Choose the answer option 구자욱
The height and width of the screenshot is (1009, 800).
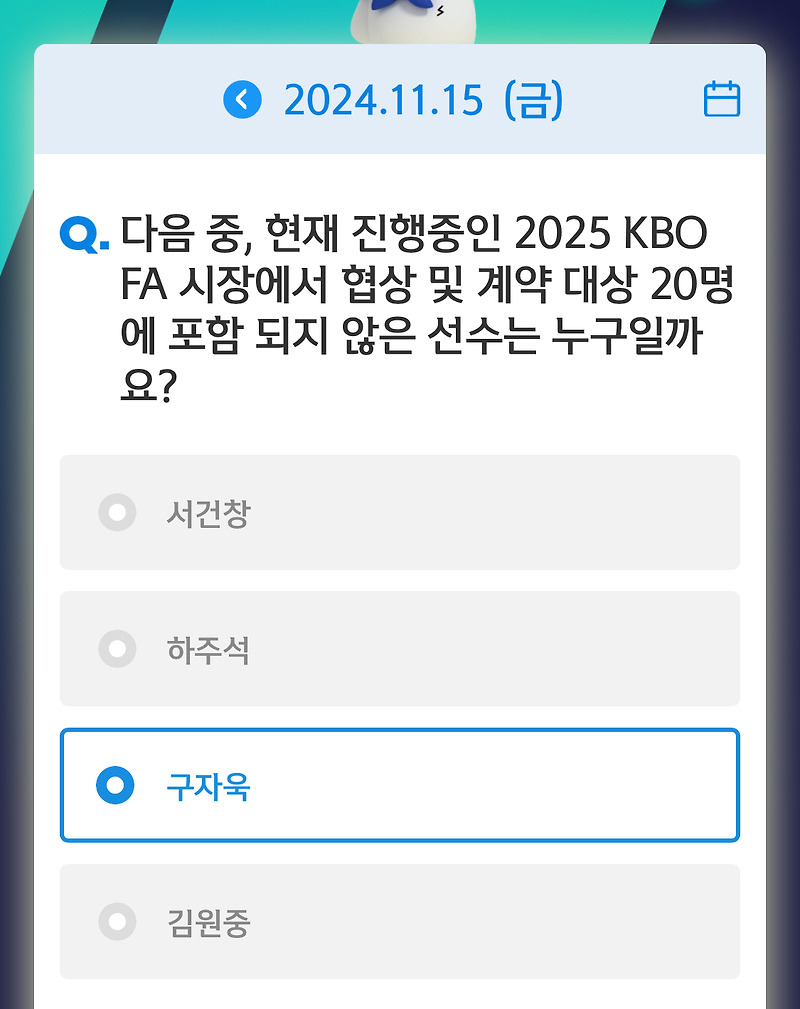pyautogui.click(x=400, y=786)
